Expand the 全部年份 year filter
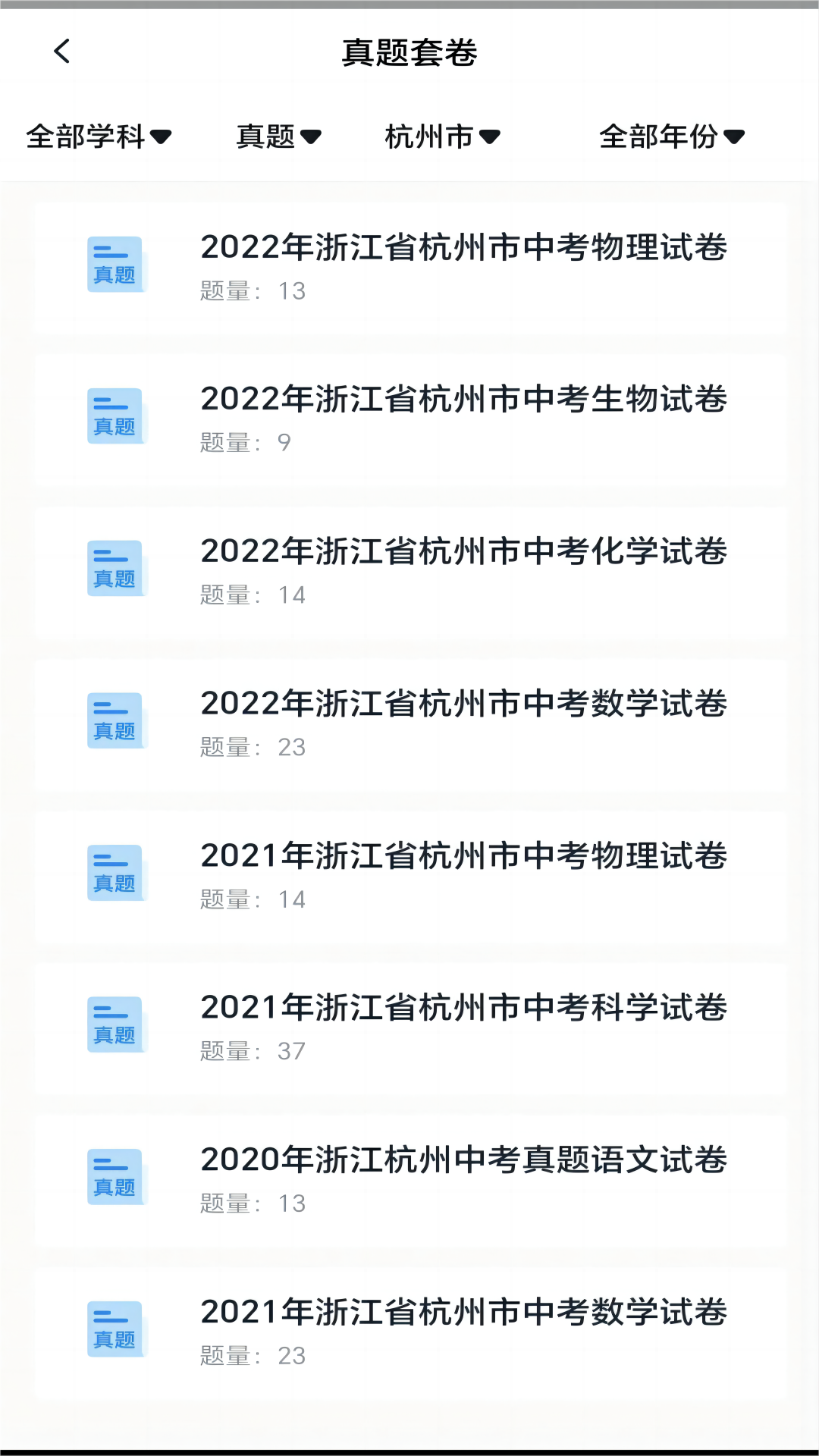Viewport: 819px width, 1456px height. pos(671,137)
